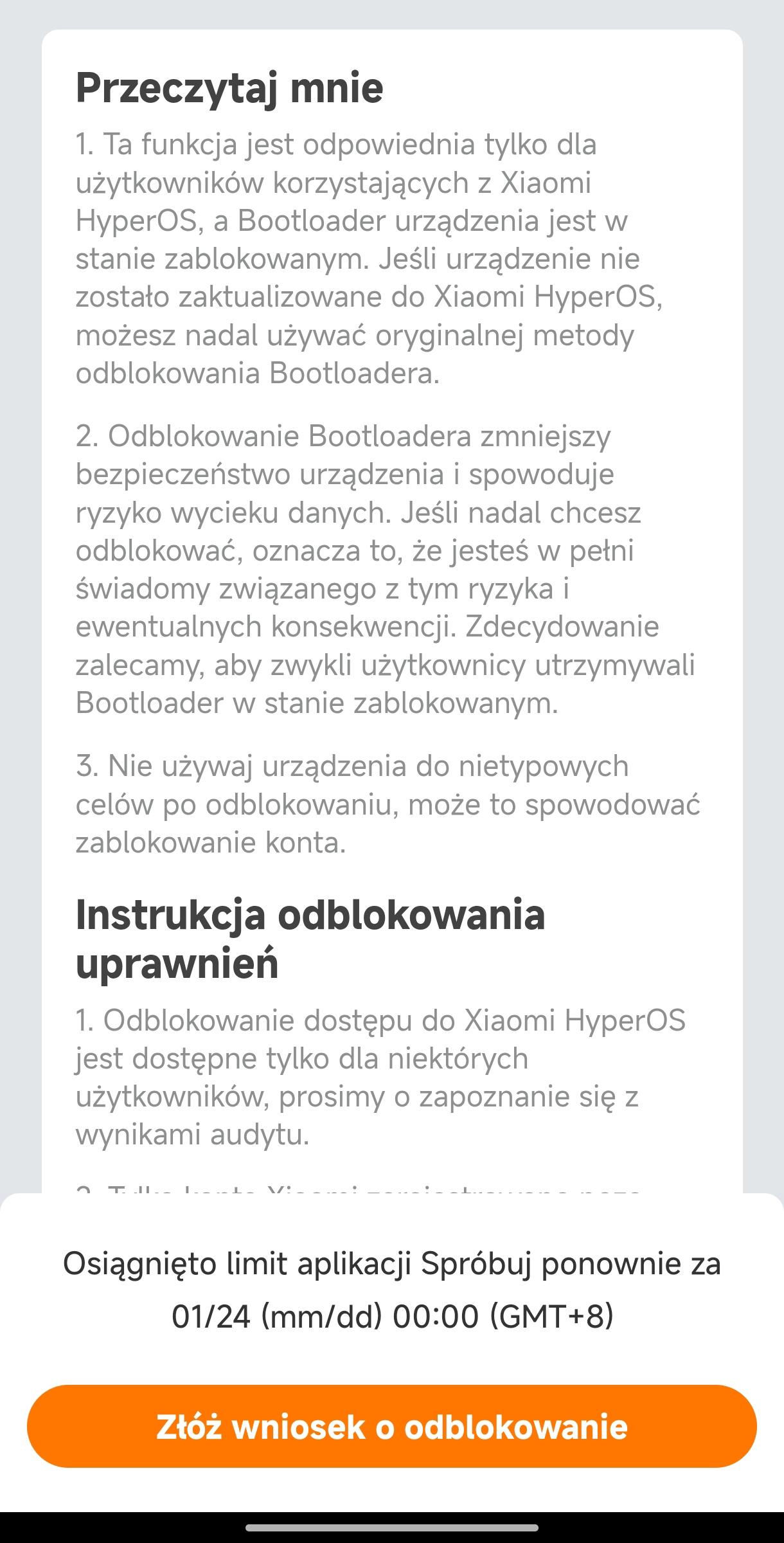
Task: Tap 'Złóż wniosek o odblokowanie' button
Action: pos(391,1427)
